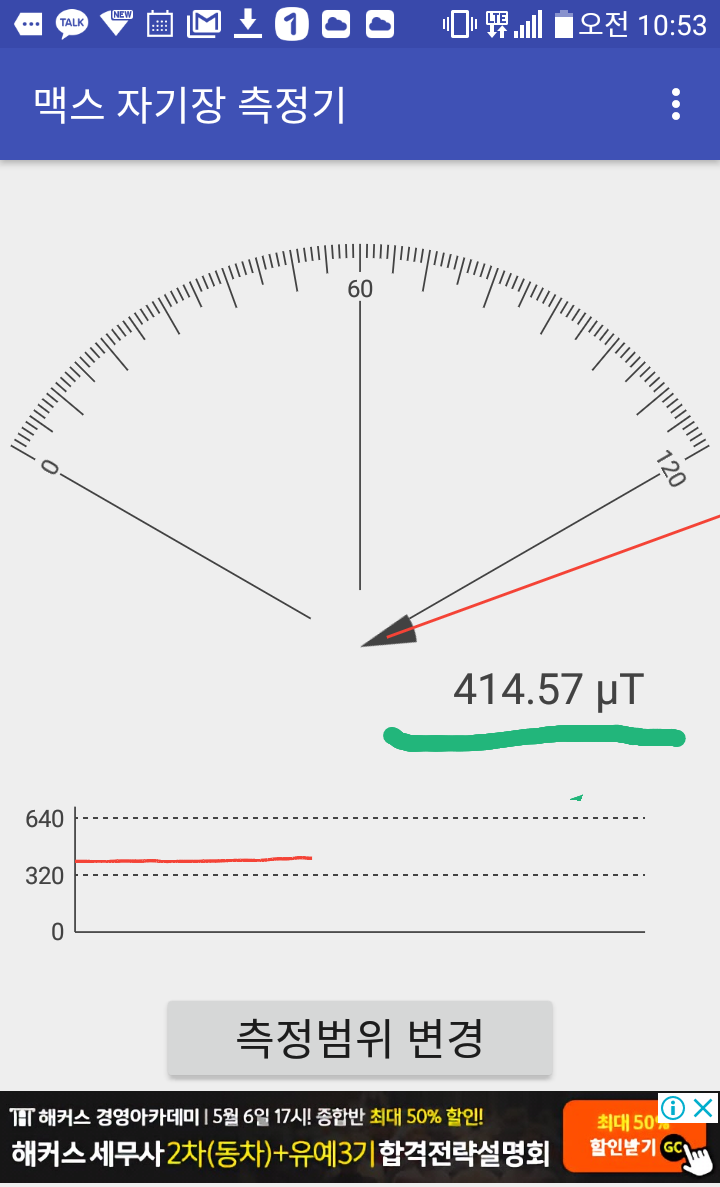
Task: Open the ad info icon
Action: (673, 1108)
